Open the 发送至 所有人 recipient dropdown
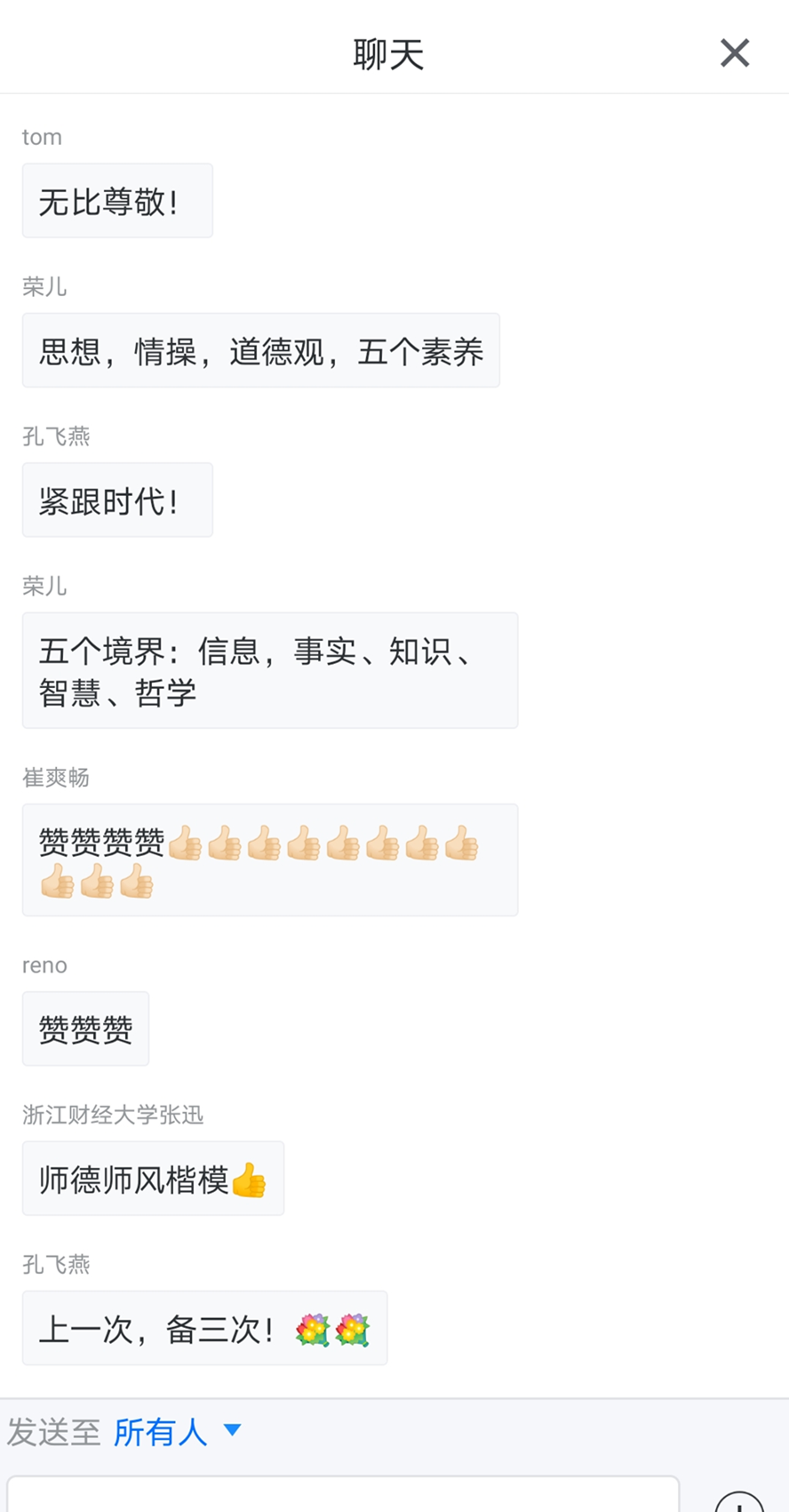Screen dimensions: 789x1512 click(177, 1432)
